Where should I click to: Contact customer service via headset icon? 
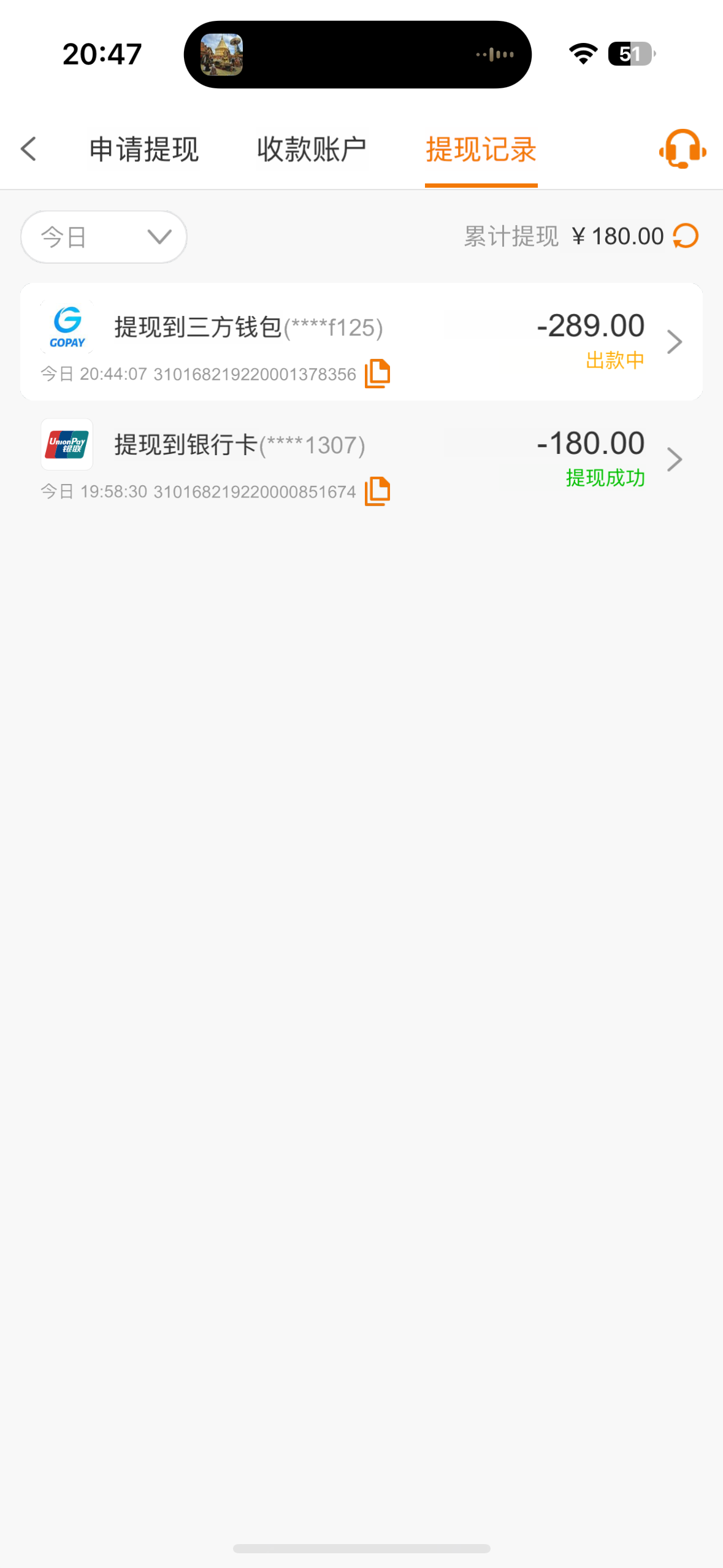click(x=683, y=148)
